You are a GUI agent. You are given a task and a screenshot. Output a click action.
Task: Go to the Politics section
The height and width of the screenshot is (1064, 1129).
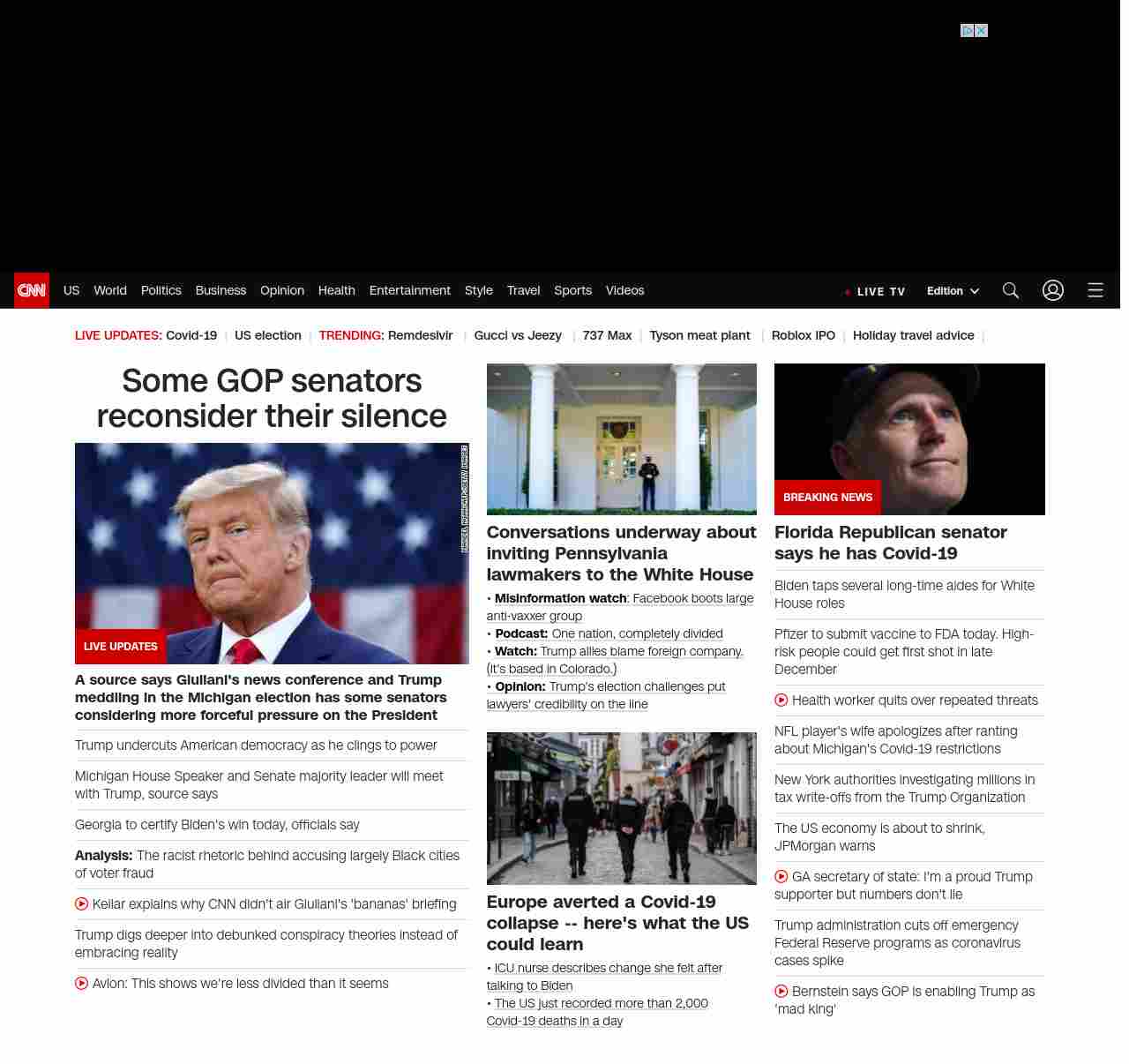tap(161, 290)
